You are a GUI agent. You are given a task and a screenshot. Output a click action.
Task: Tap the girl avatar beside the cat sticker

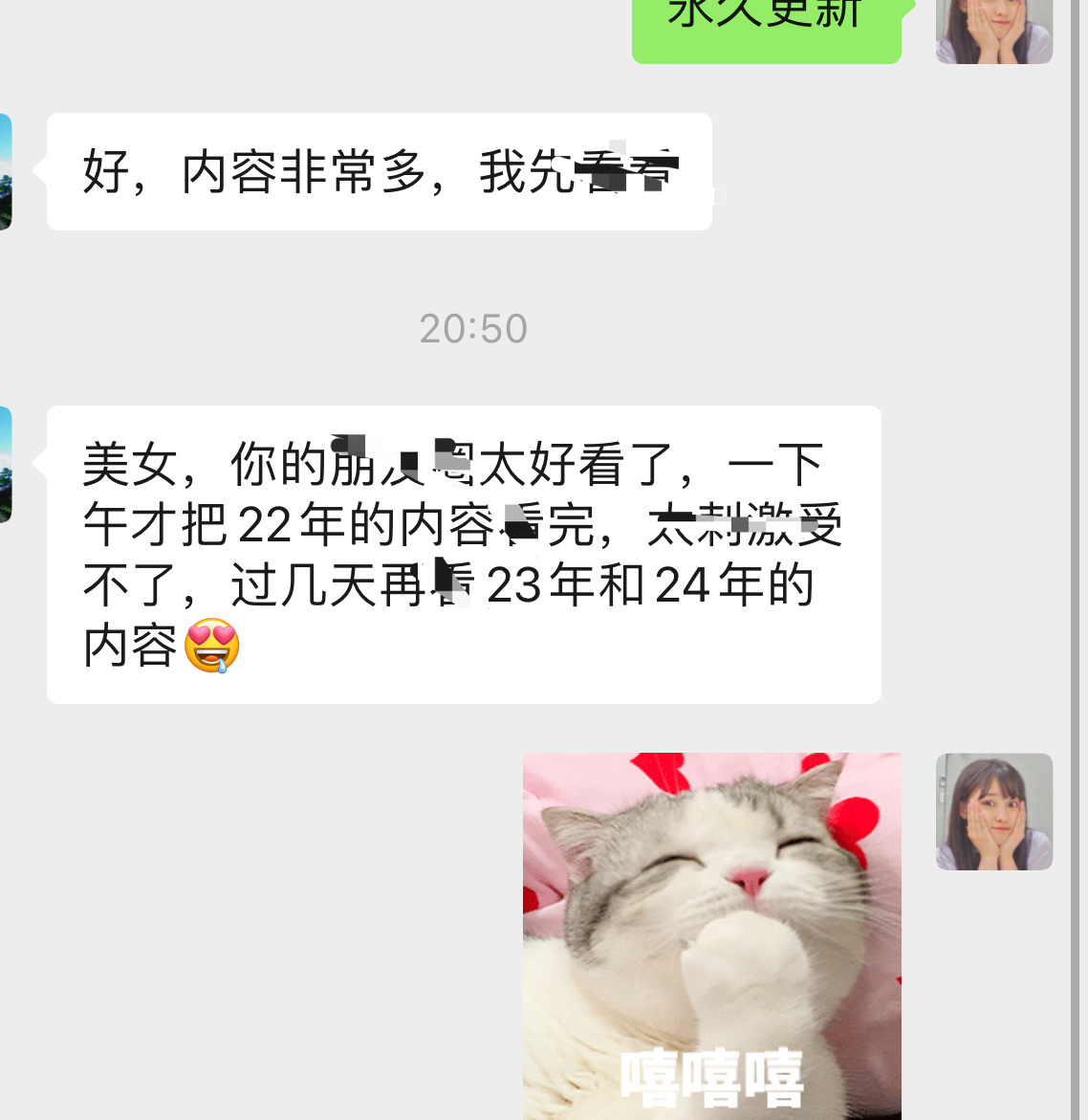tap(993, 811)
